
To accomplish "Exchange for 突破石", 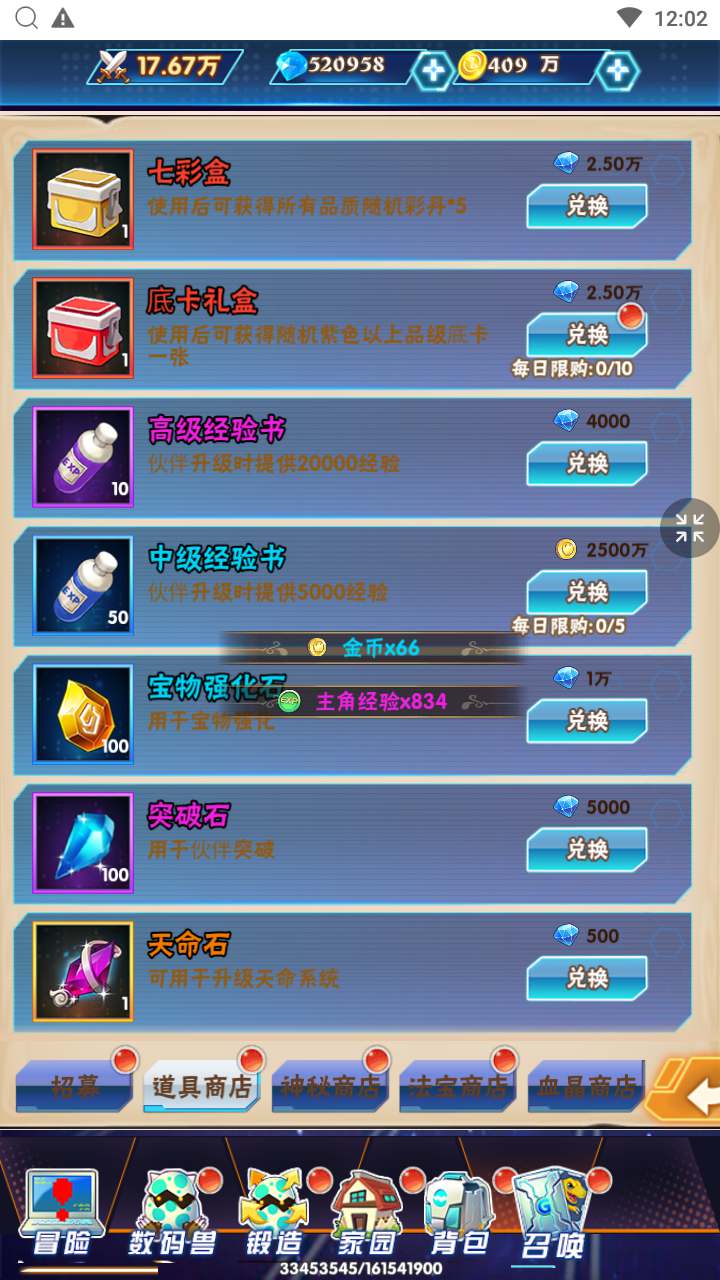I will (587, 849).
